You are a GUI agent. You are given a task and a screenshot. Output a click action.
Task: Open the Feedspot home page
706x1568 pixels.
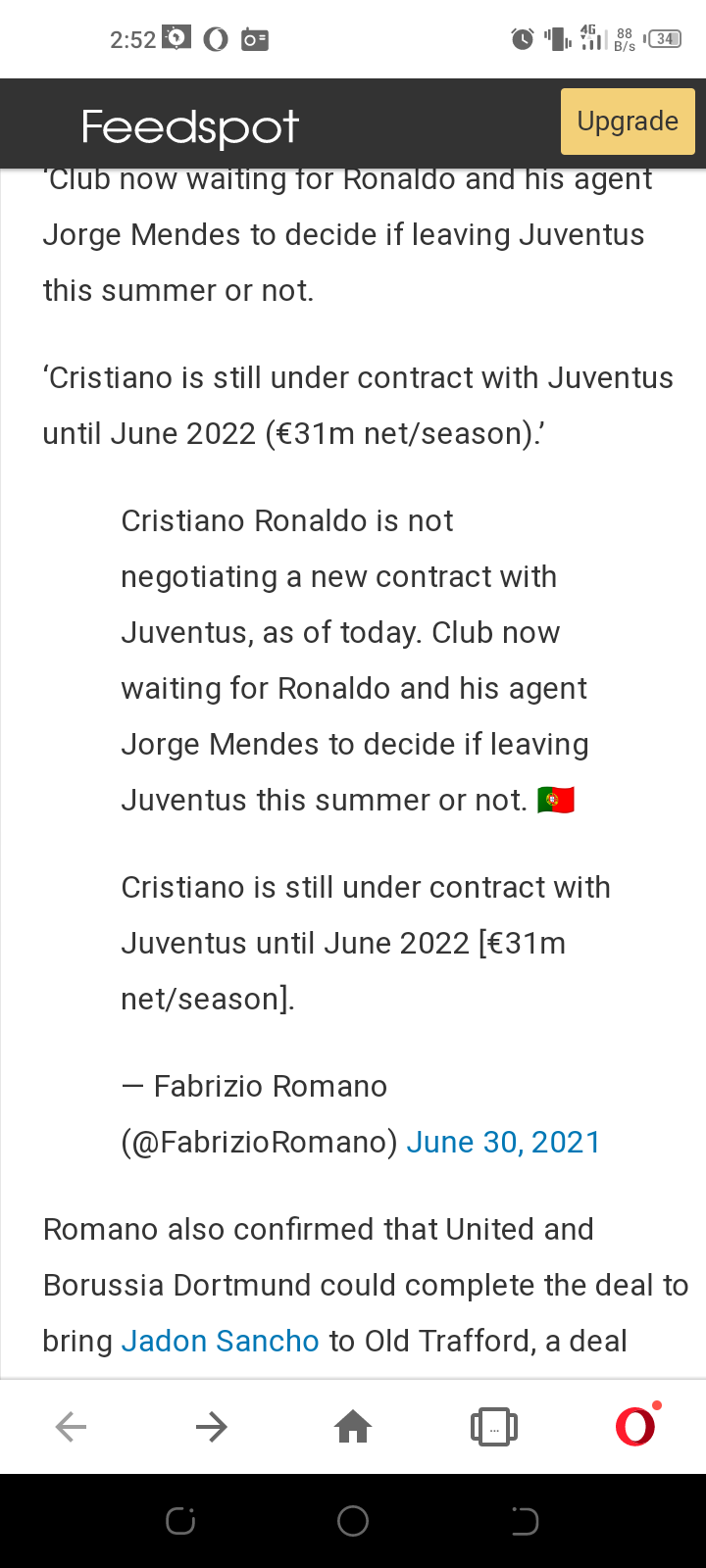tap(189, 126)
